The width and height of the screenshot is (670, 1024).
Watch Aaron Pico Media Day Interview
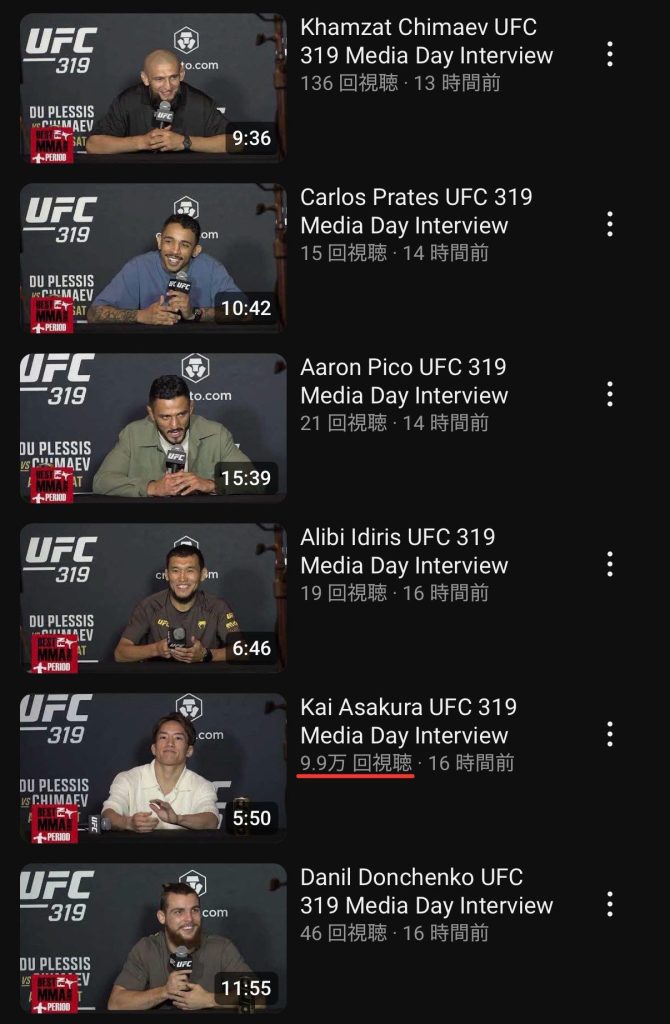point(153,428)
